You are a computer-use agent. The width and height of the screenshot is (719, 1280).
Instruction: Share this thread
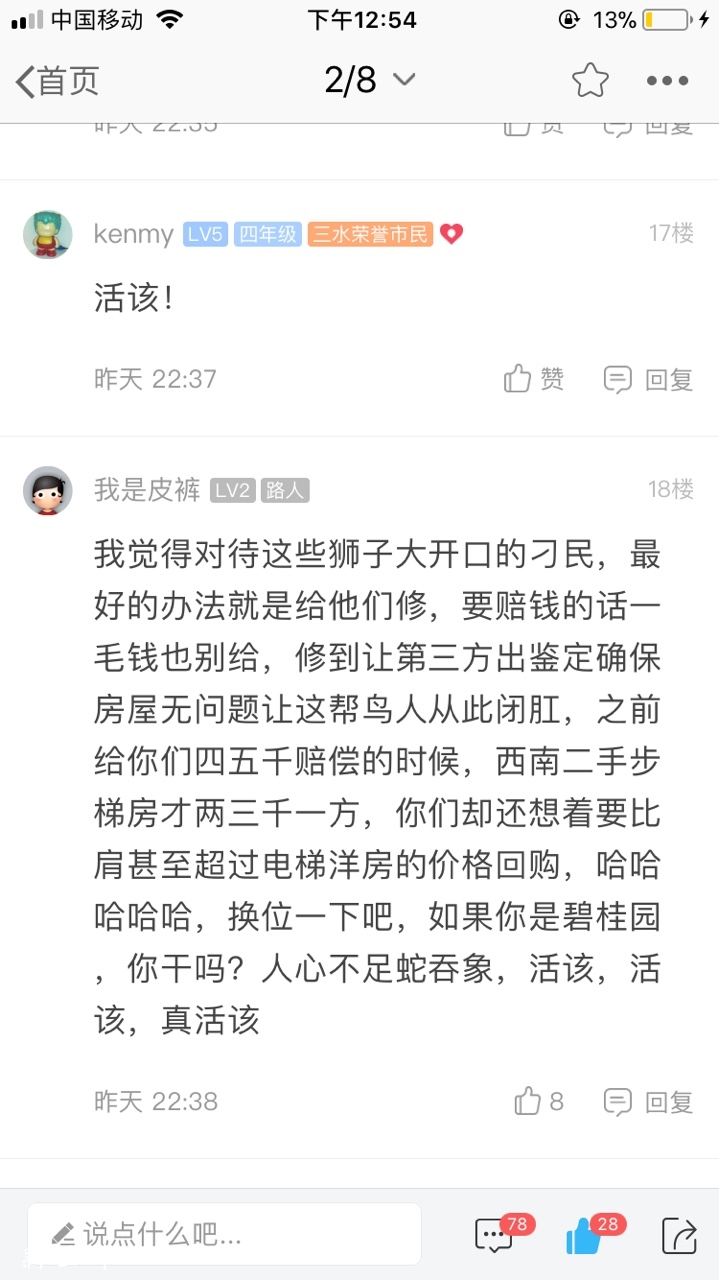click(x=679, y=1235)
